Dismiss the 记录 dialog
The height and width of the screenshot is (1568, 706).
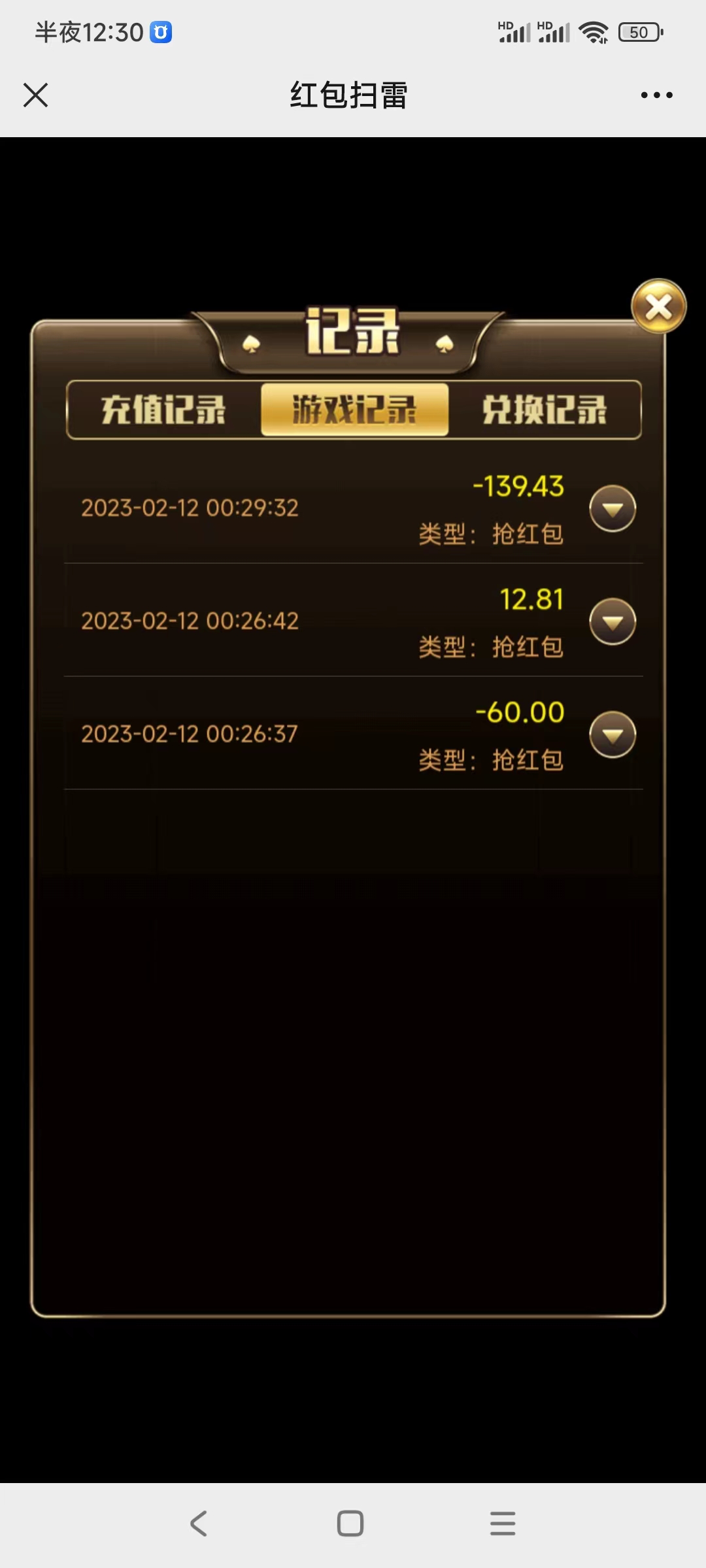658,306
